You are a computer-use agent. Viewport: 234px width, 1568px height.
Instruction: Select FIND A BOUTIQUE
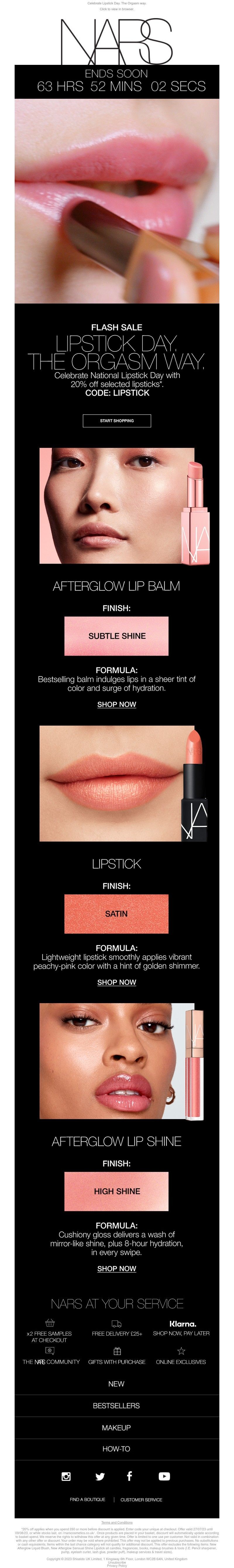pos(87,1499)
